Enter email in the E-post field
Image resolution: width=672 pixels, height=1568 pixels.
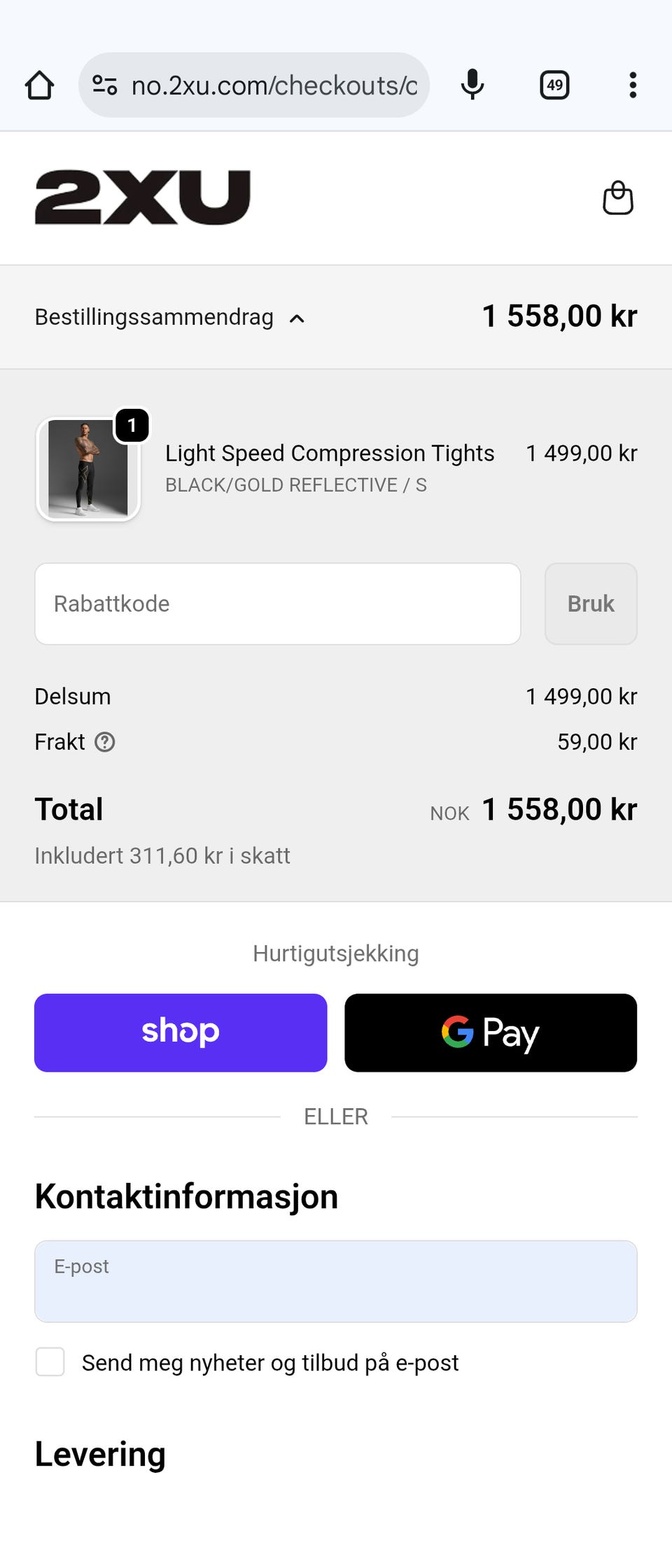(x=335, y=1281)
